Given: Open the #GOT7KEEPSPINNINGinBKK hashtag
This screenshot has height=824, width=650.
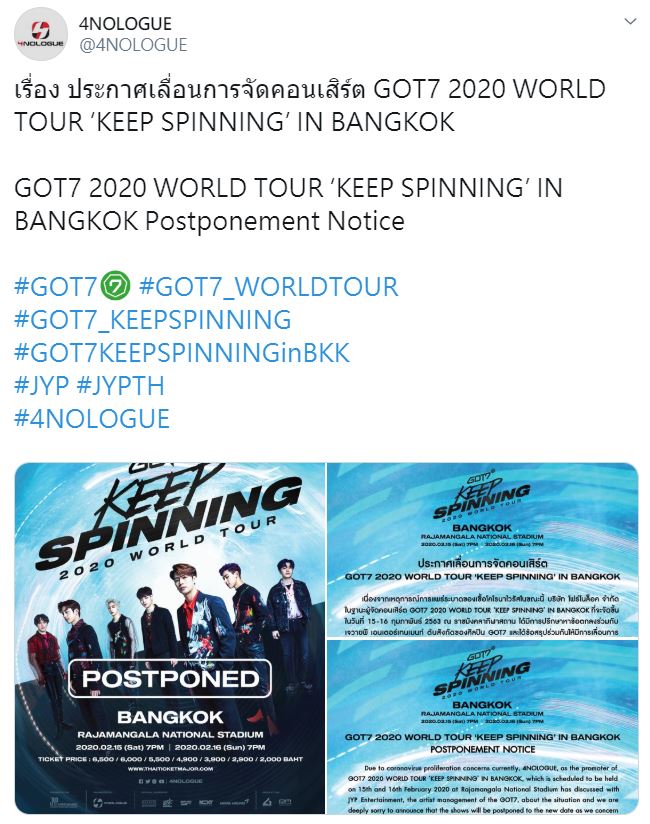Looking at the screenshot, I should (182, 353).
